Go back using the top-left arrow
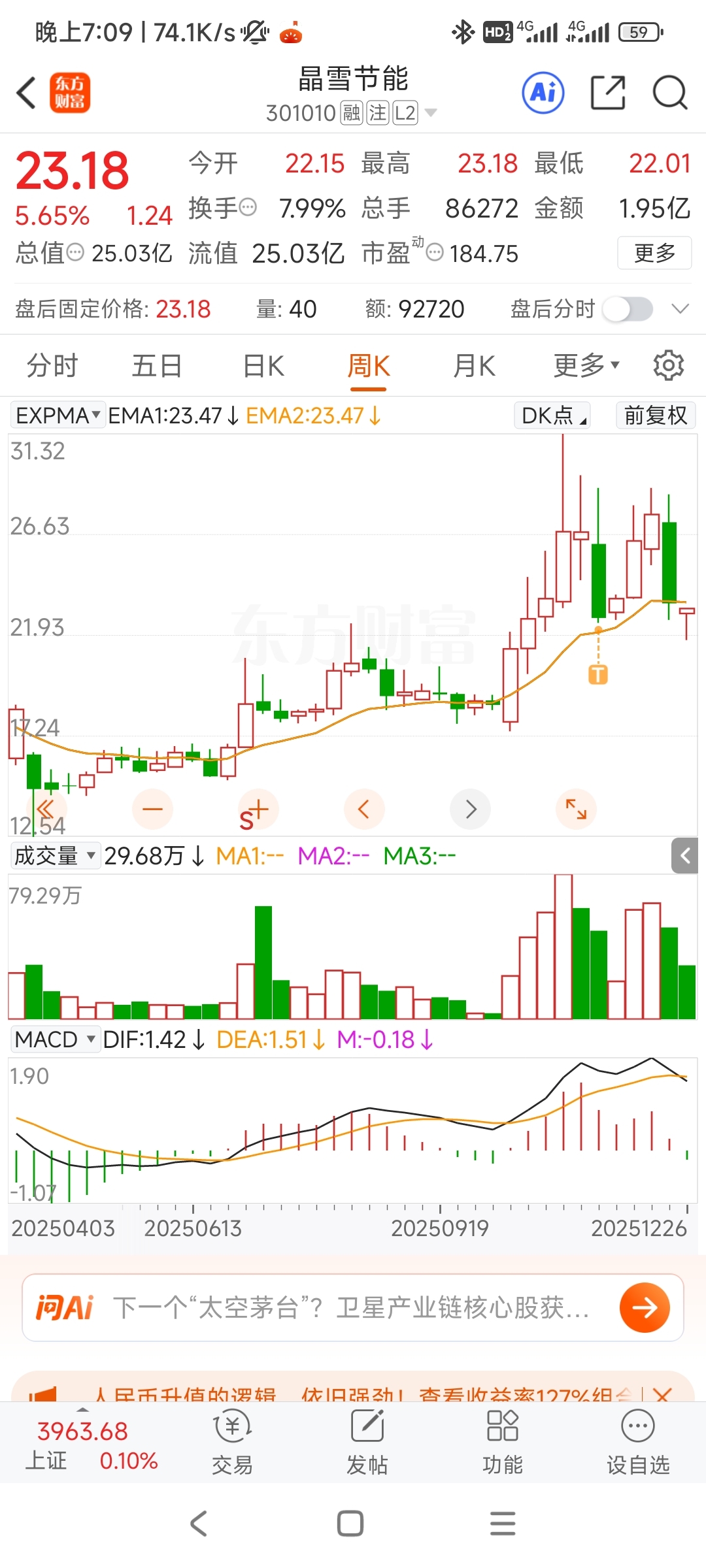 tap(26, 93)
